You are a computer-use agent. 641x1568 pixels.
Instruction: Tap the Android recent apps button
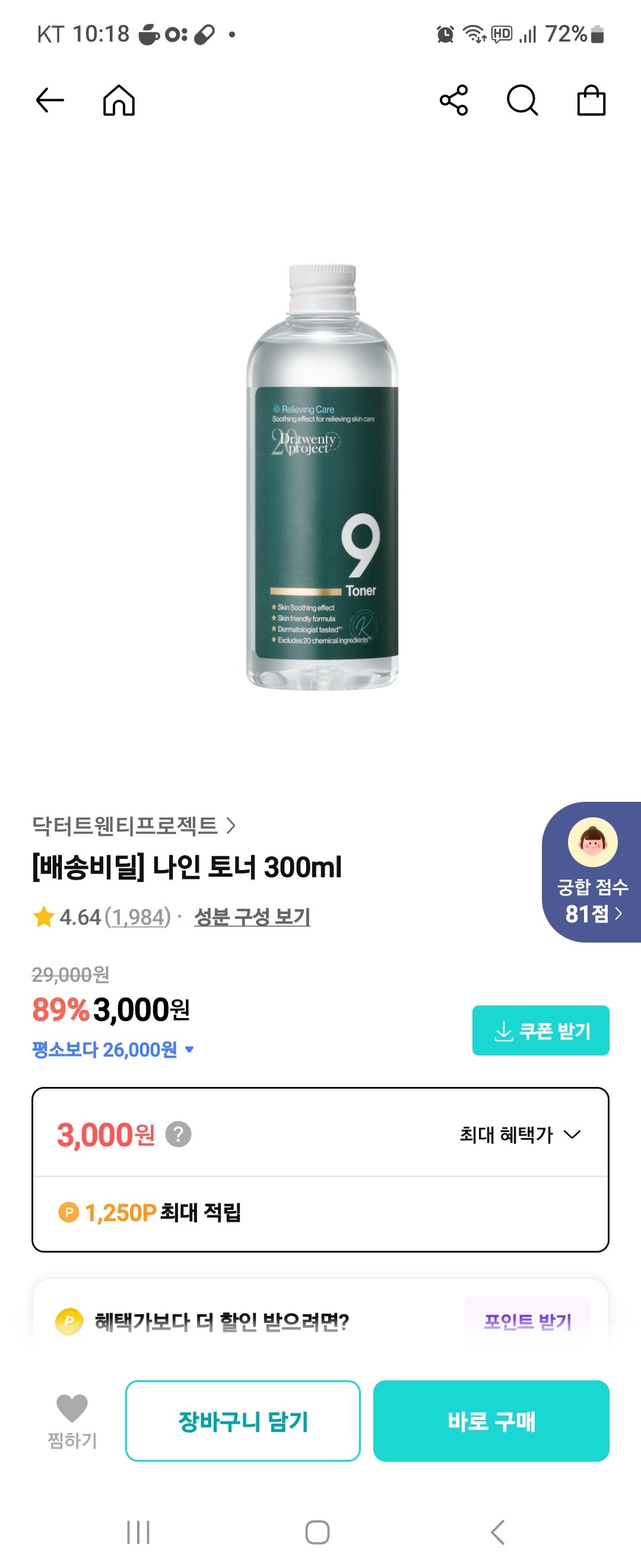tap(139, 1534)
